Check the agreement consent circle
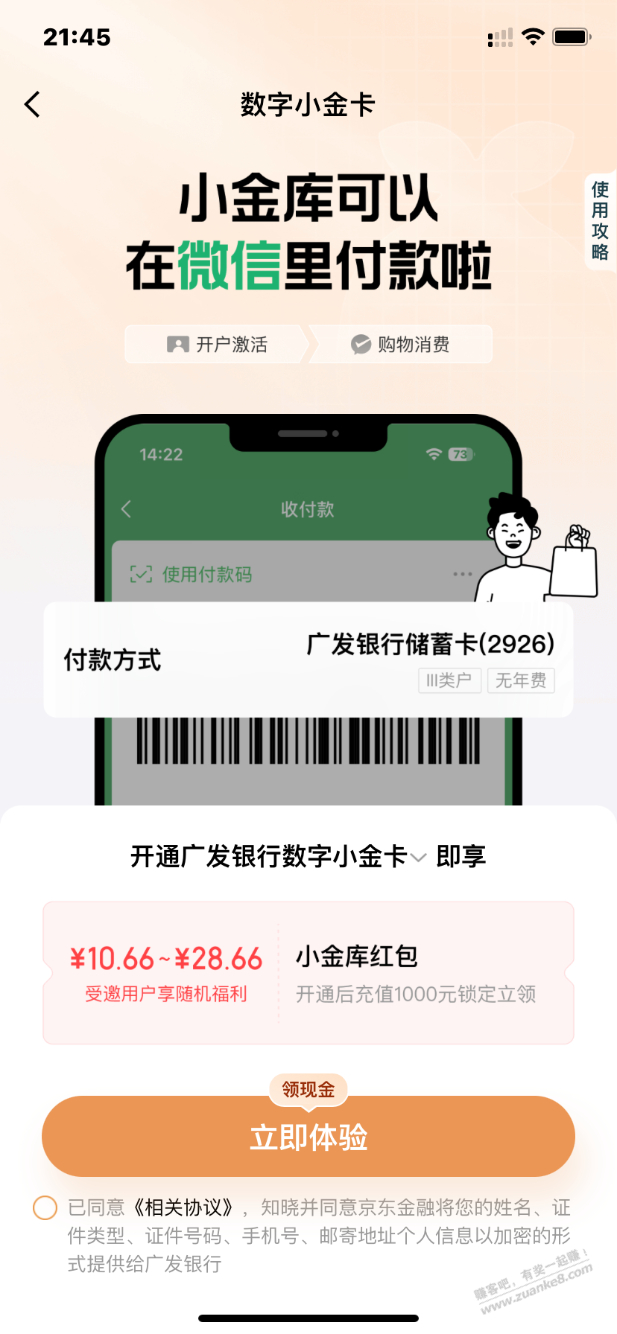617x1334 pixels. [45, 1208]
